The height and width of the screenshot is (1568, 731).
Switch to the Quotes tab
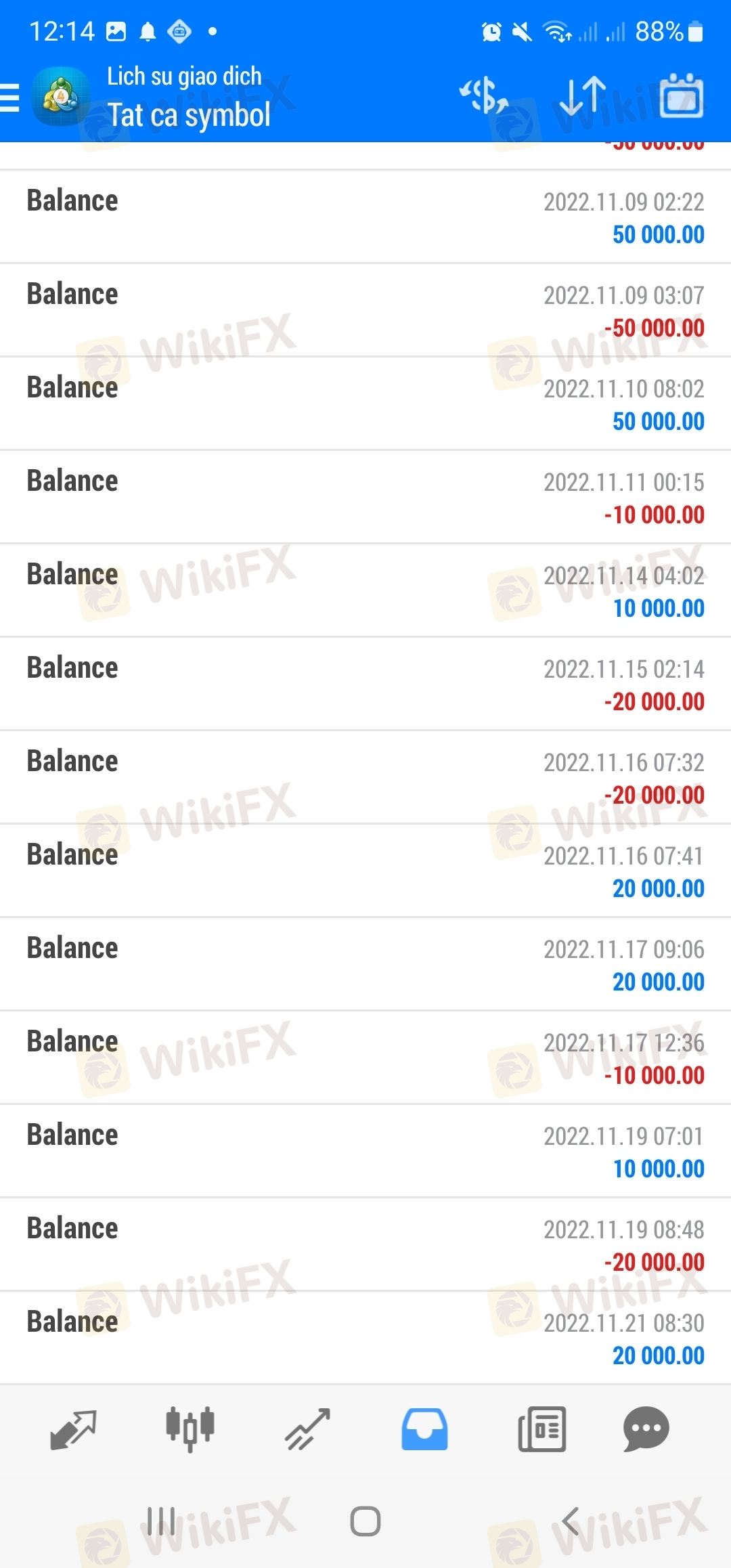[74, 1429]
